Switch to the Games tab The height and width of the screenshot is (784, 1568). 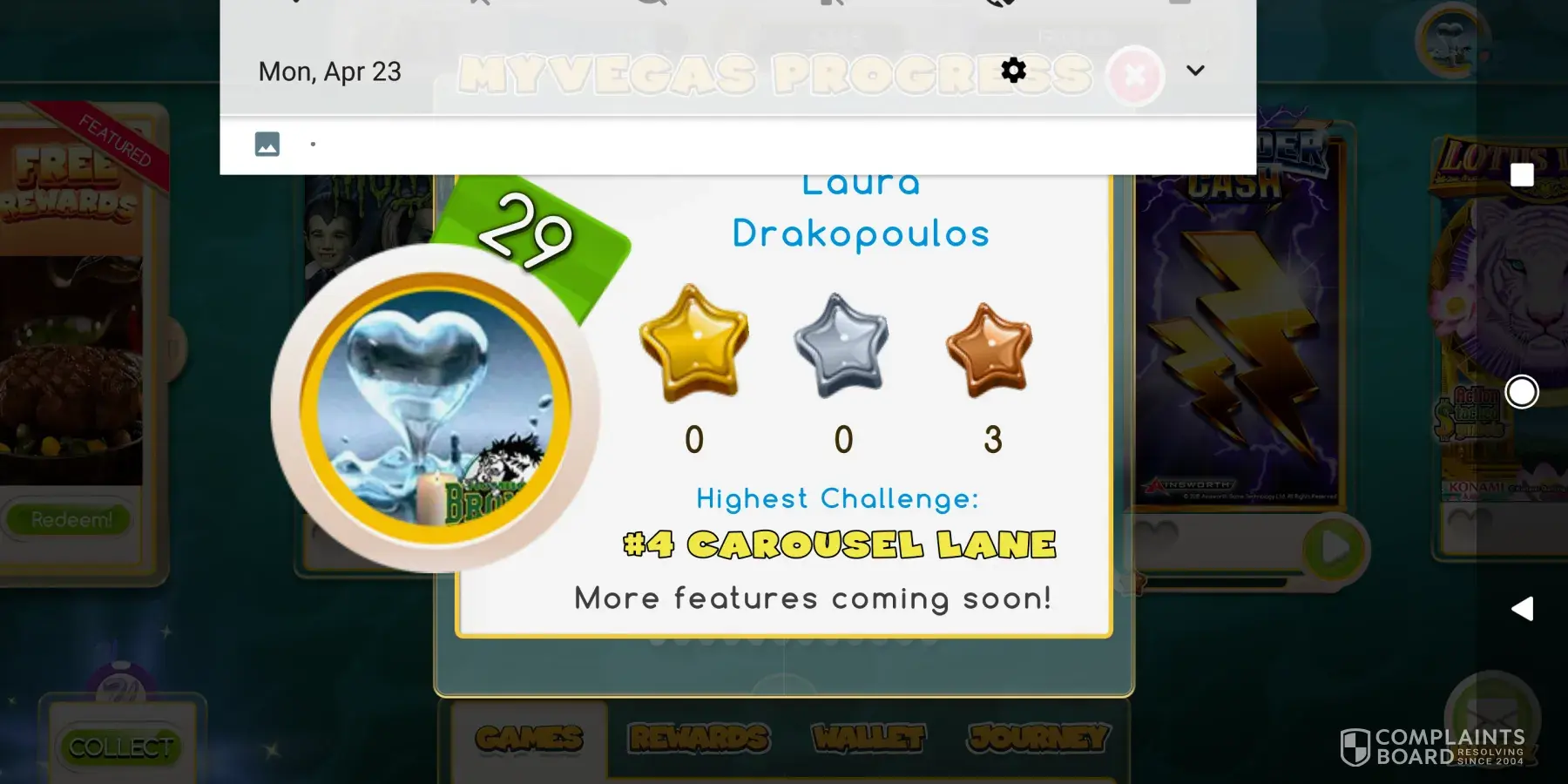pos(529,739)
